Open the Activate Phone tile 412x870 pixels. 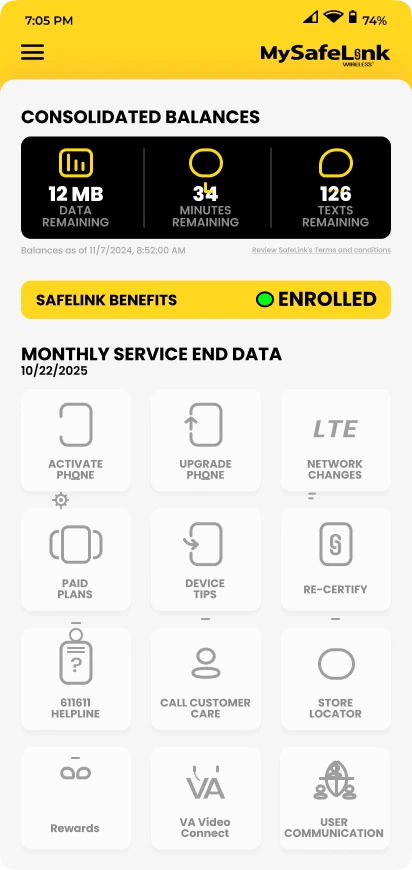click(x=76, y=440)
